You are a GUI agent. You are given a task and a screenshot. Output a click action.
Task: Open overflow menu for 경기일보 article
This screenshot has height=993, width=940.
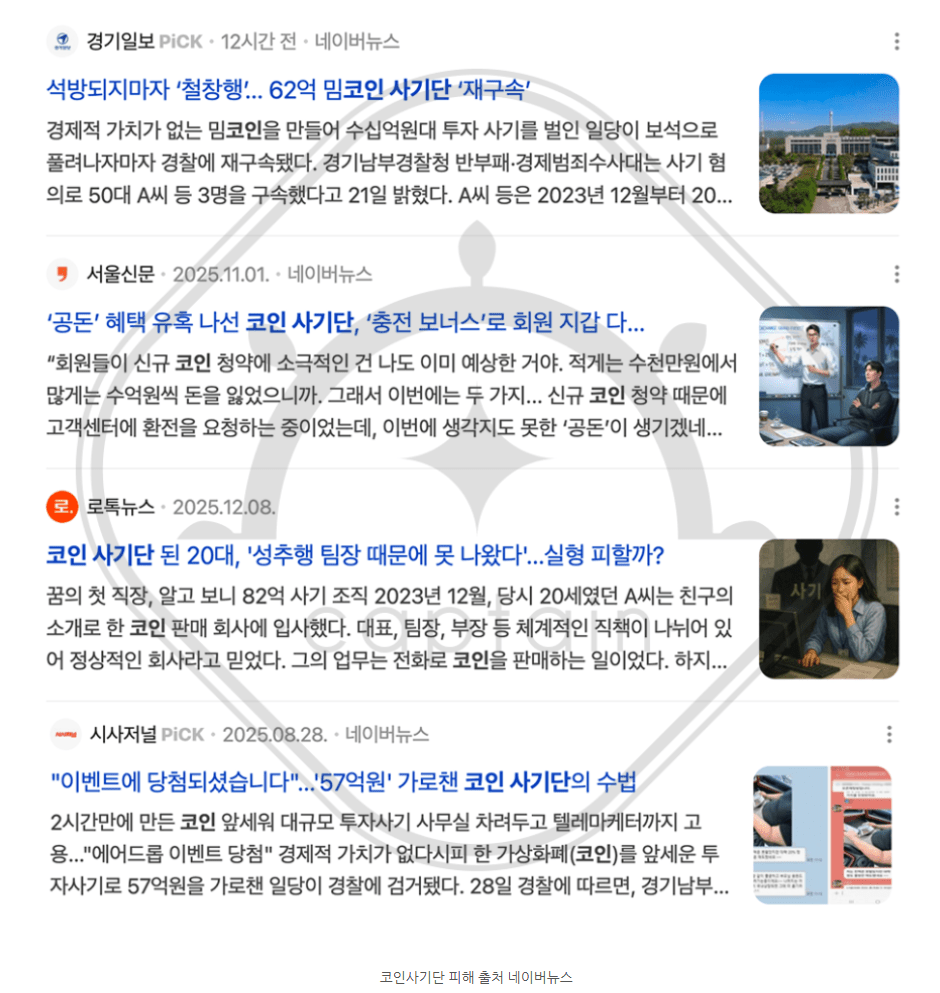coord(896,41)
